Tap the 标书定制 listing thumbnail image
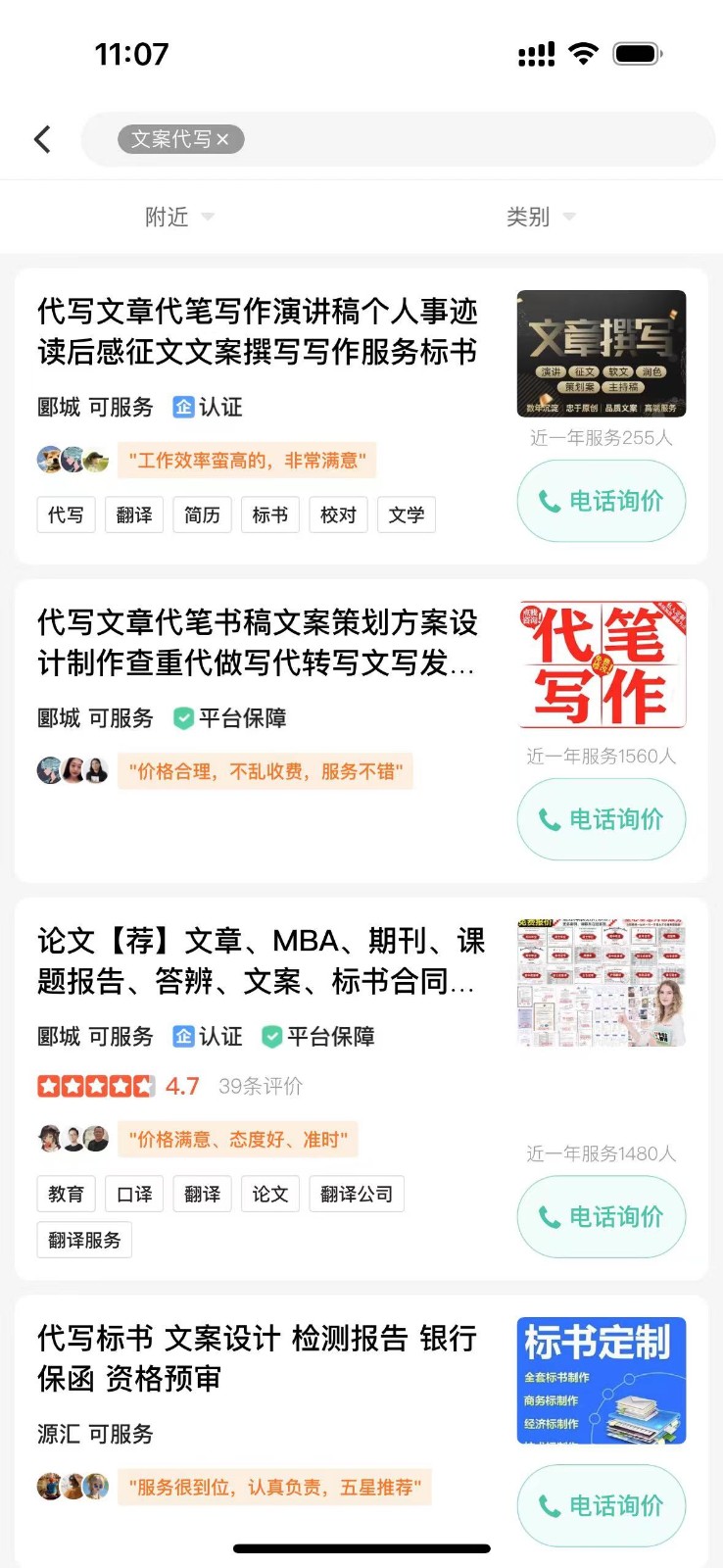The height and width of the screenshot is (1568, 723). (601, 1381)
